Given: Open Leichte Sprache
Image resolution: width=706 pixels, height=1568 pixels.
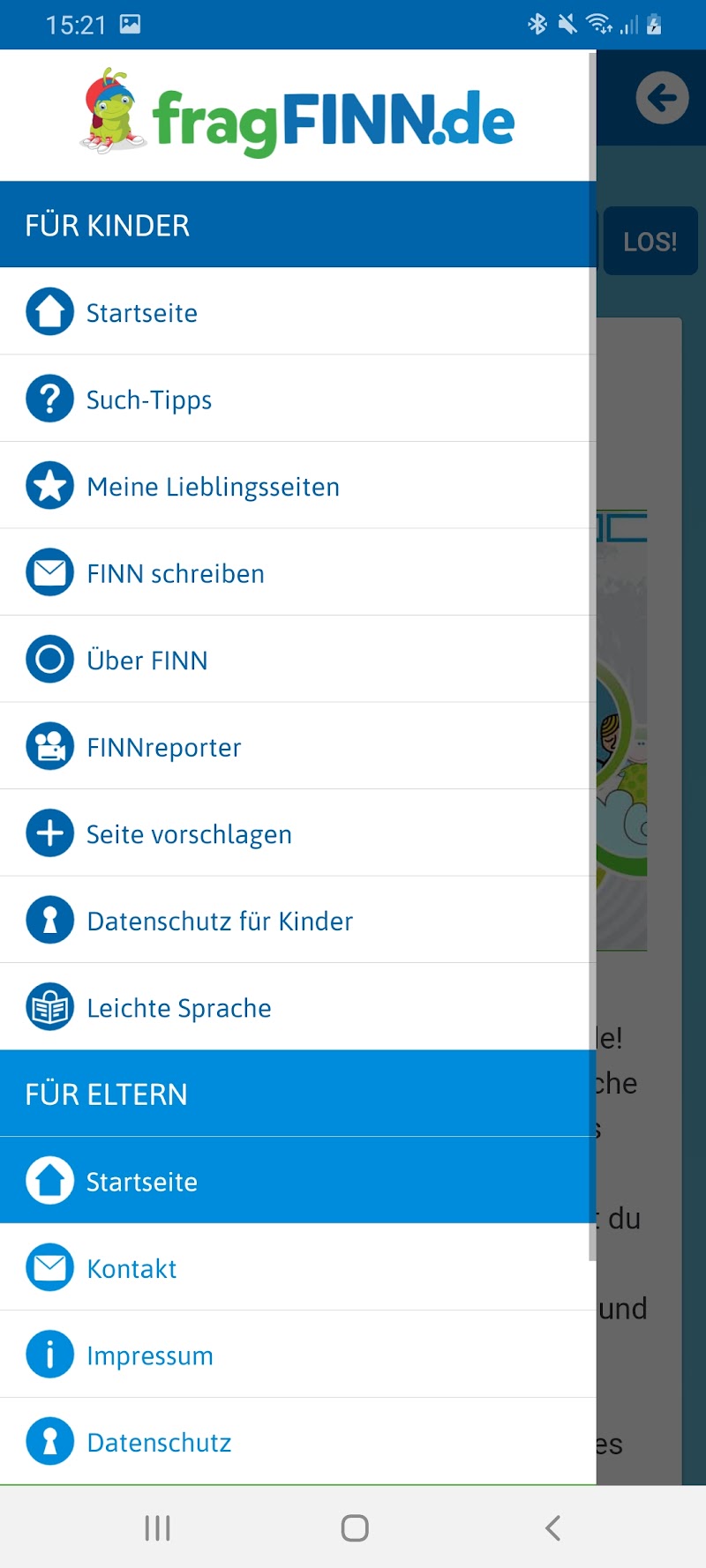Looking at the screenshot, I should point(178,1008).
